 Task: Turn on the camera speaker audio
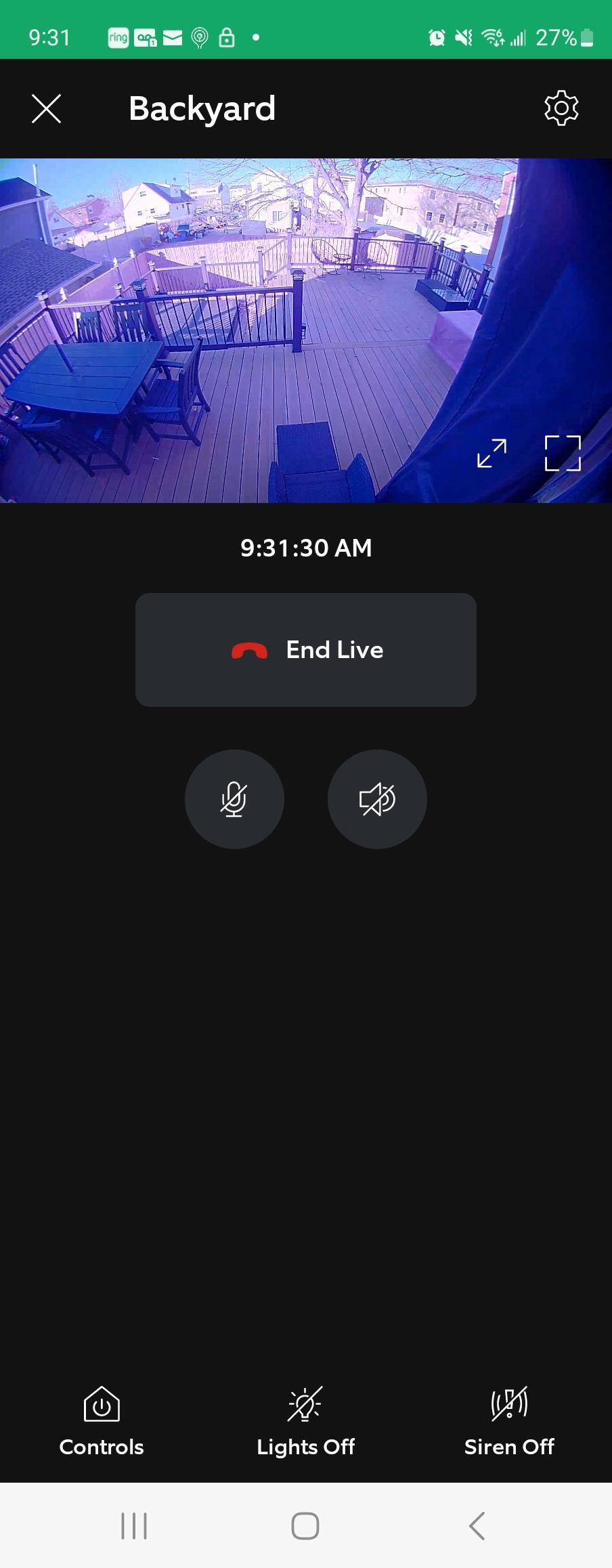click(x=377, y=799)
